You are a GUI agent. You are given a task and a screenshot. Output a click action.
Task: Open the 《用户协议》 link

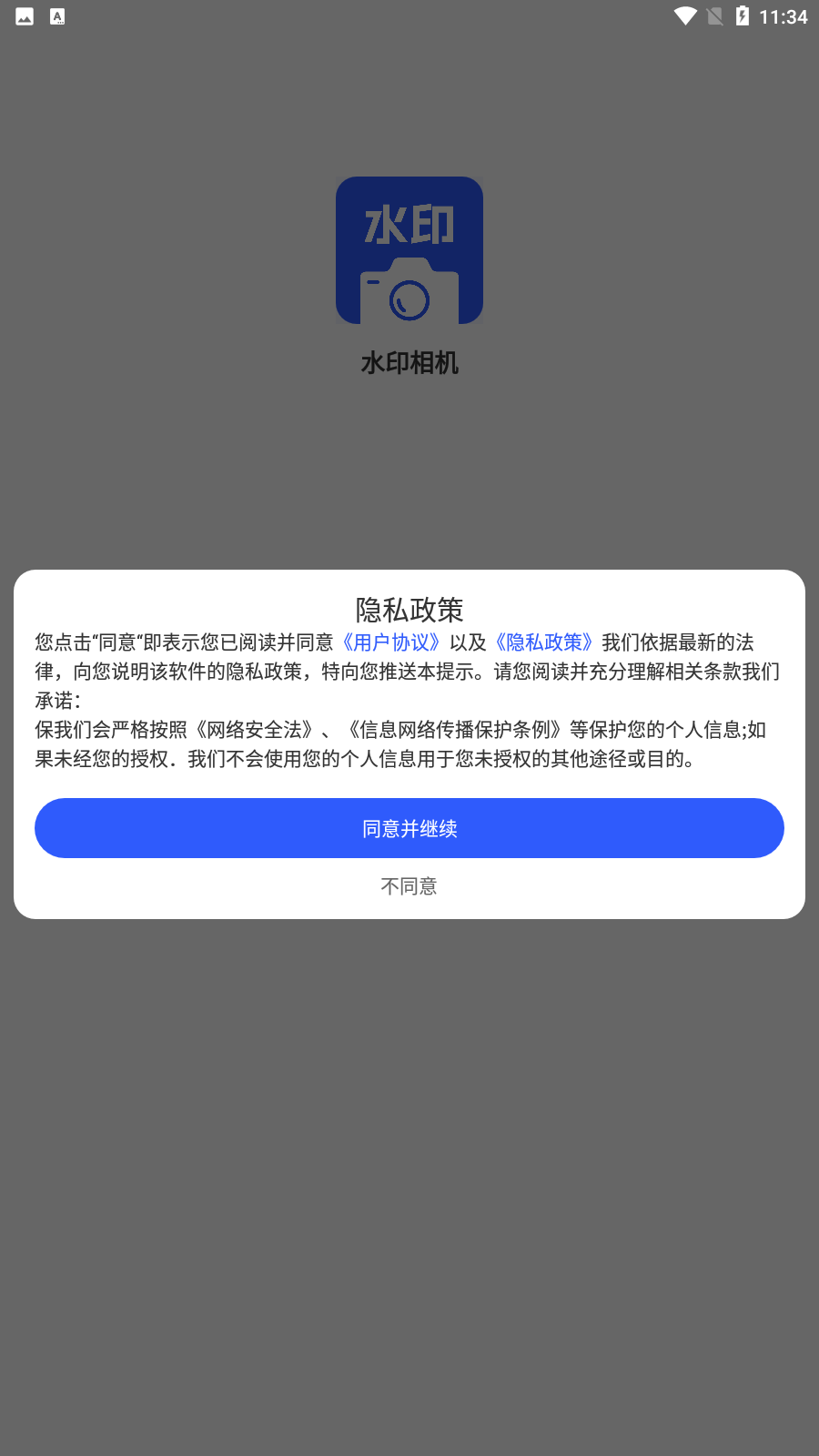391,642
